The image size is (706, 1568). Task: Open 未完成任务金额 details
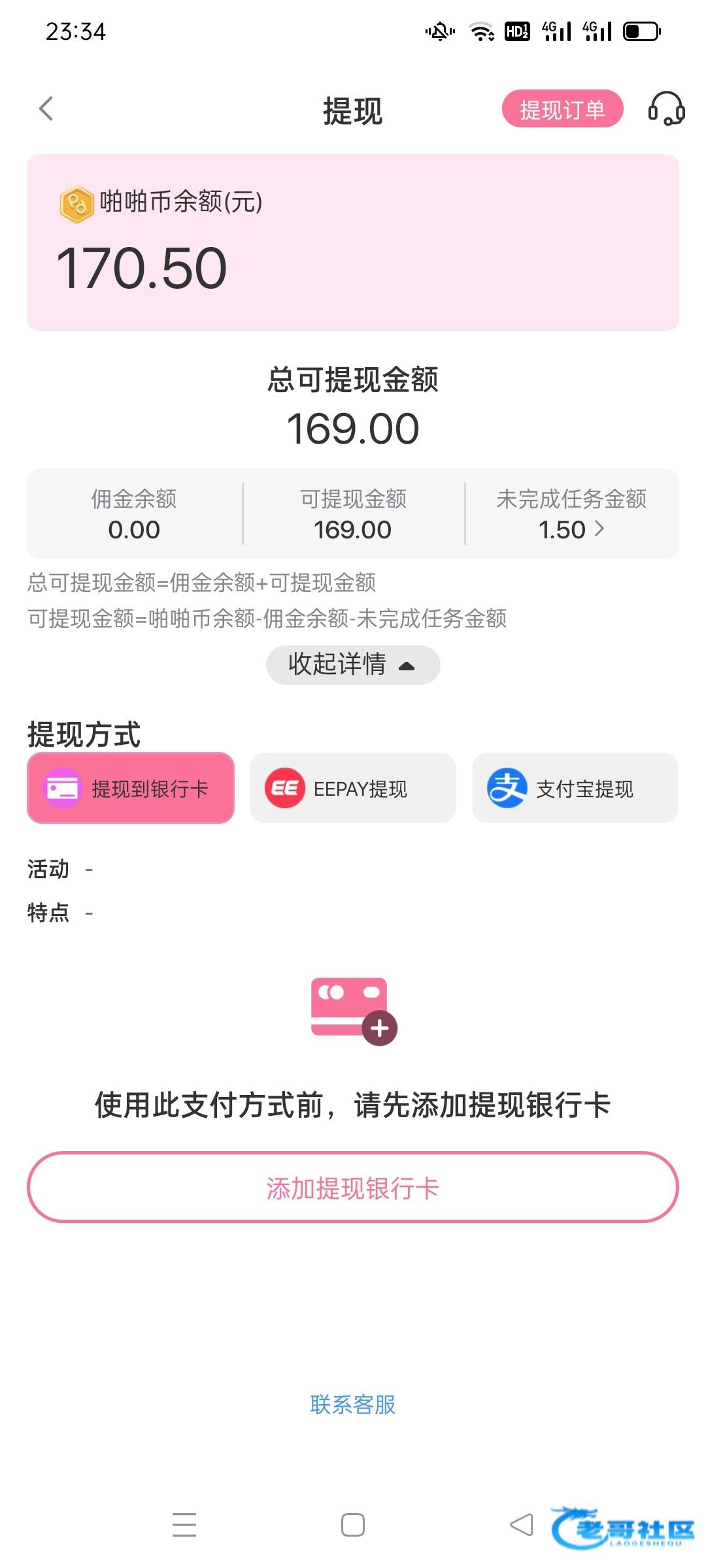[x=571, y=515]
